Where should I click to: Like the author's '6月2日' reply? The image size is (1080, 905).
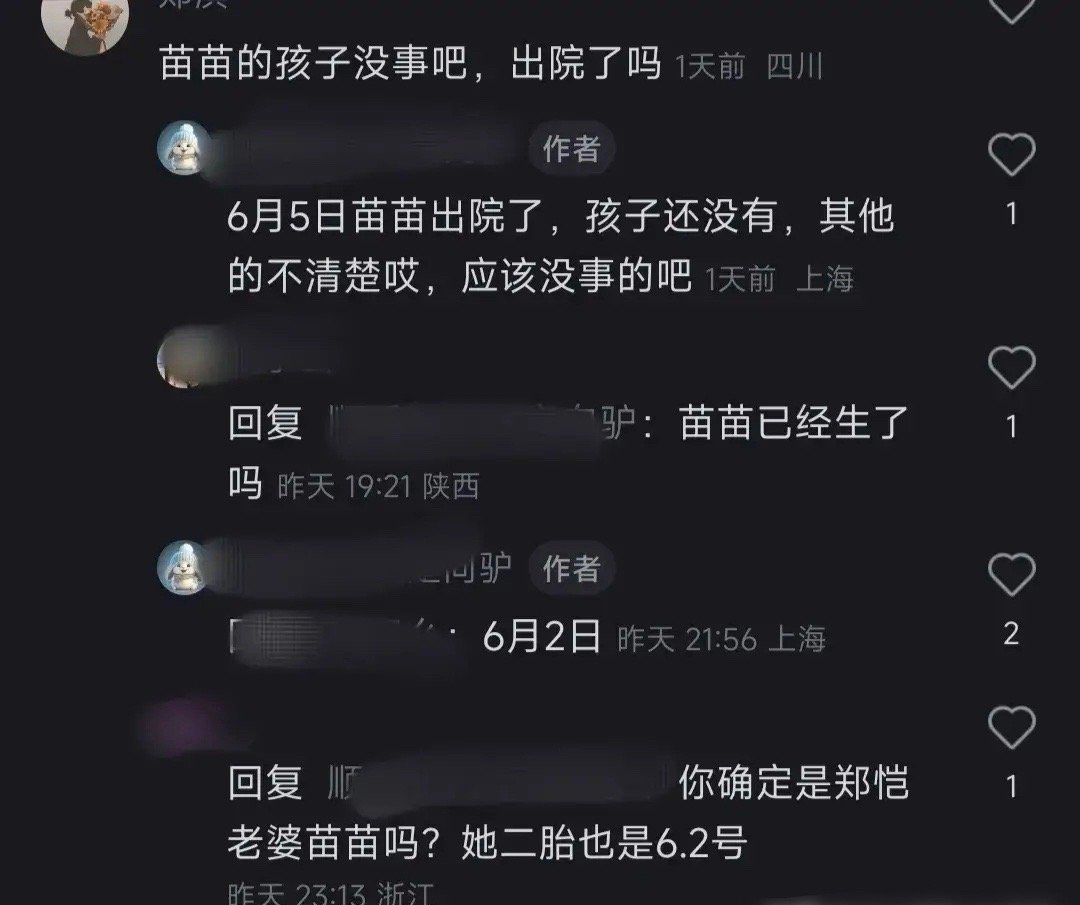coord(1011,575)
